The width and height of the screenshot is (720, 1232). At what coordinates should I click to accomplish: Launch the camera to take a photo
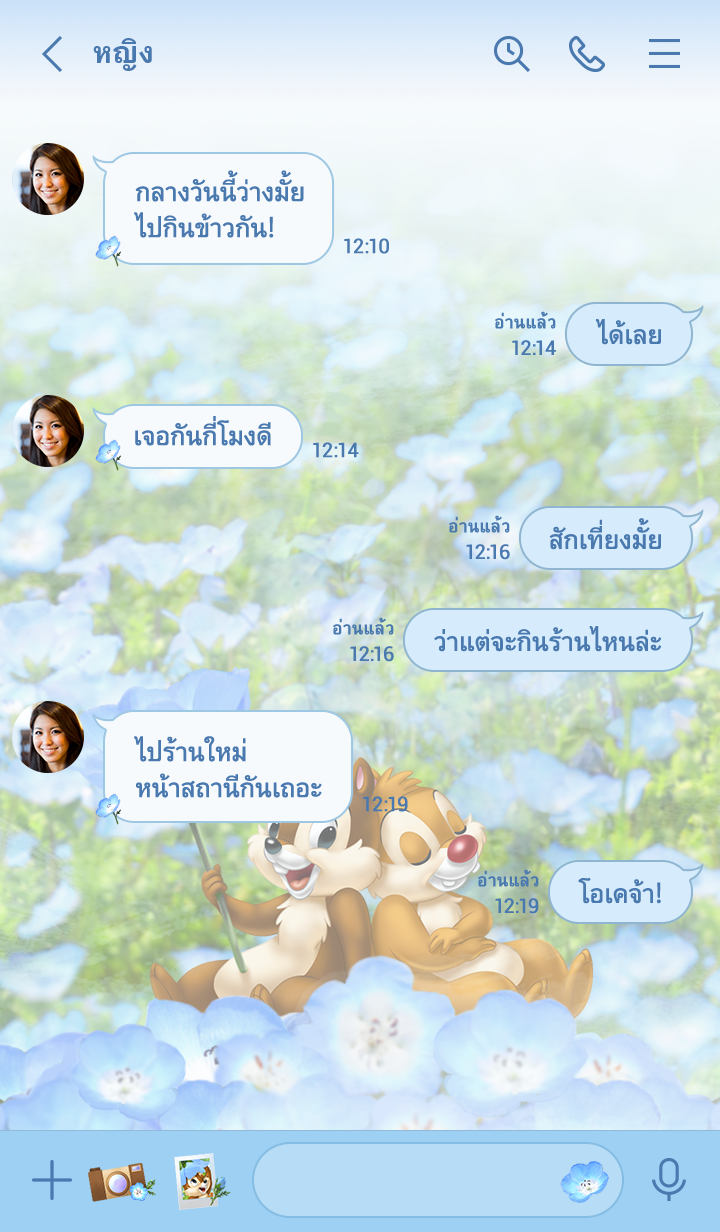click(120, 1181)
